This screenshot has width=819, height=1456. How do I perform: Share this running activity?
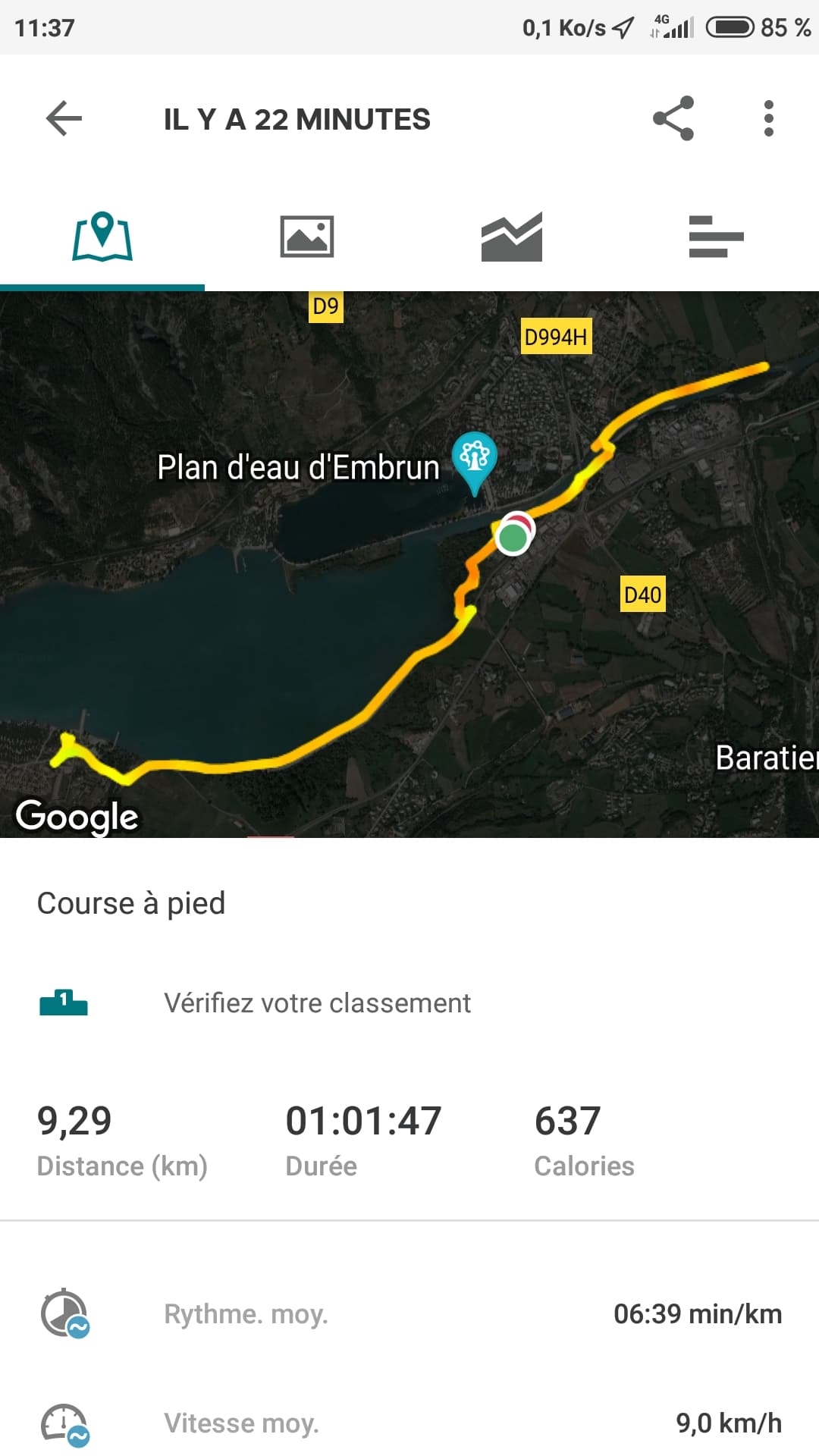[673, 119]
